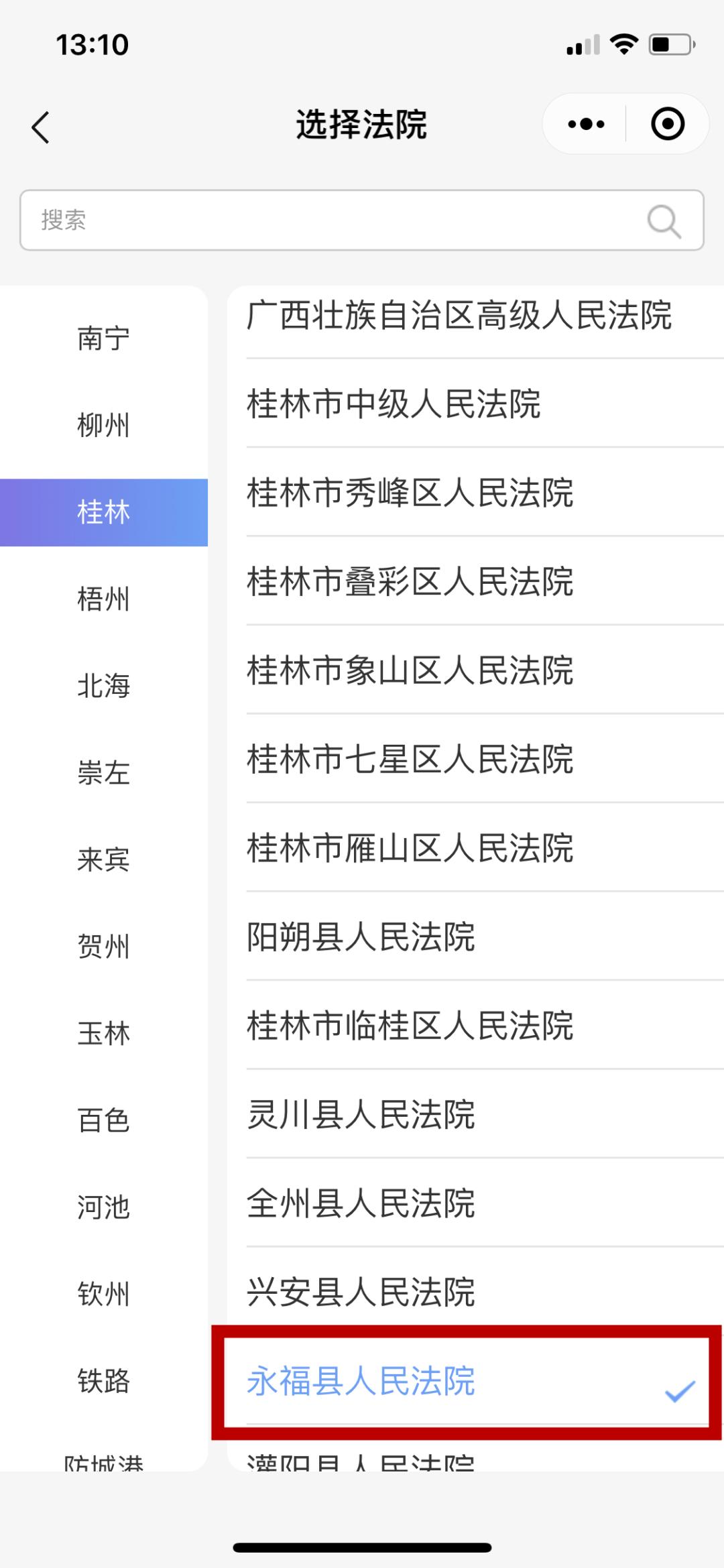Choose 兴安县人民法院
This screenshot has height=1568, width=724.
click(x=361, y=1293)
